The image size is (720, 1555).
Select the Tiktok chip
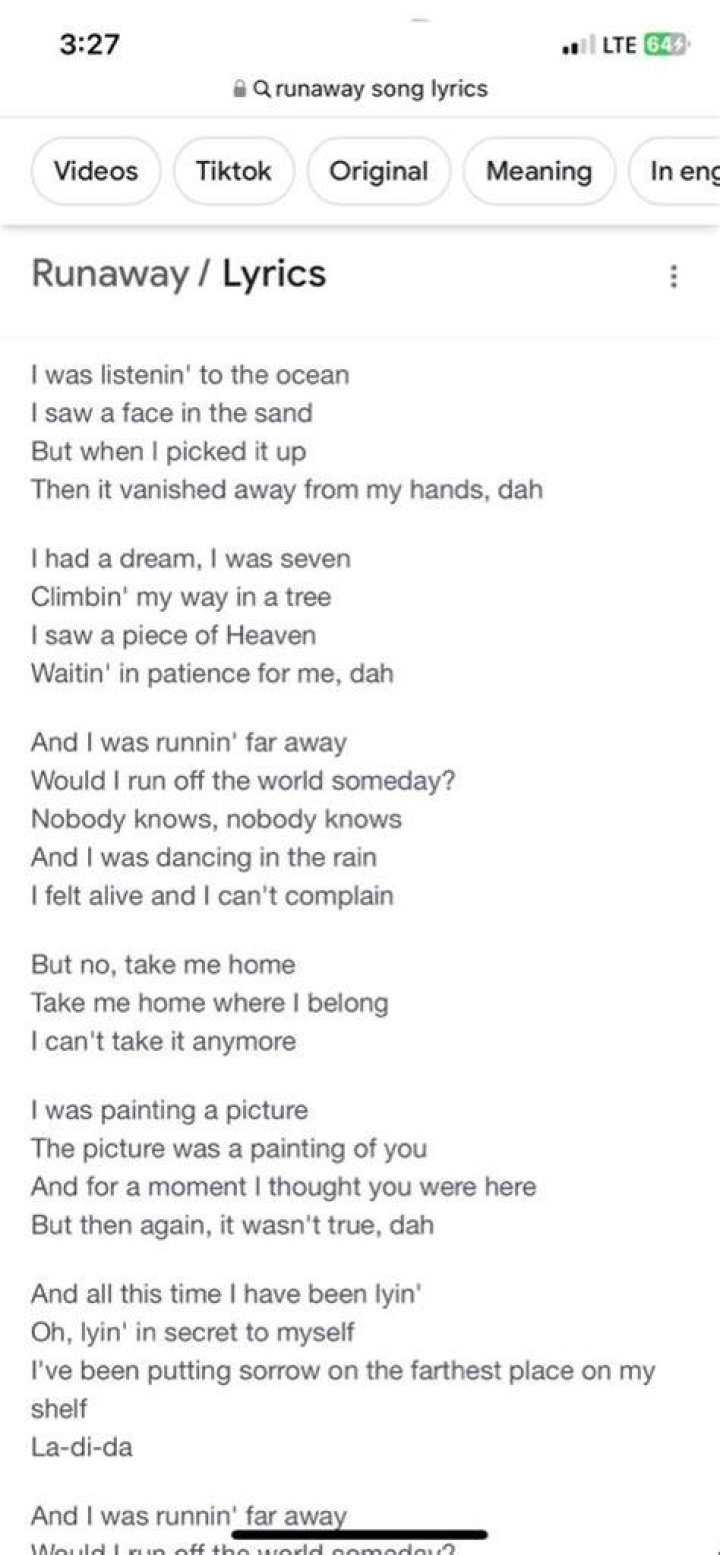pyautogui.click(x=234, y=171)
